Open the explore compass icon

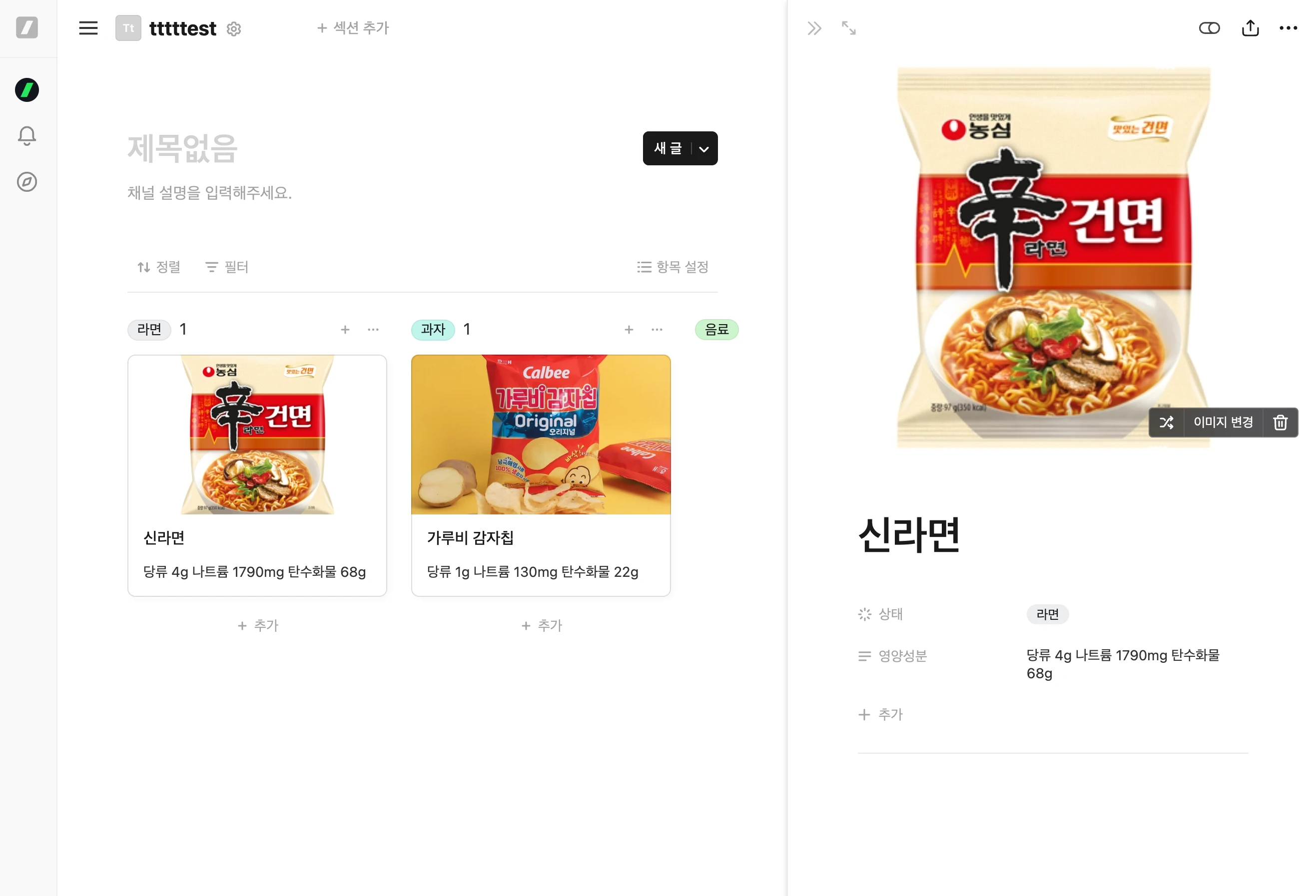26,182
